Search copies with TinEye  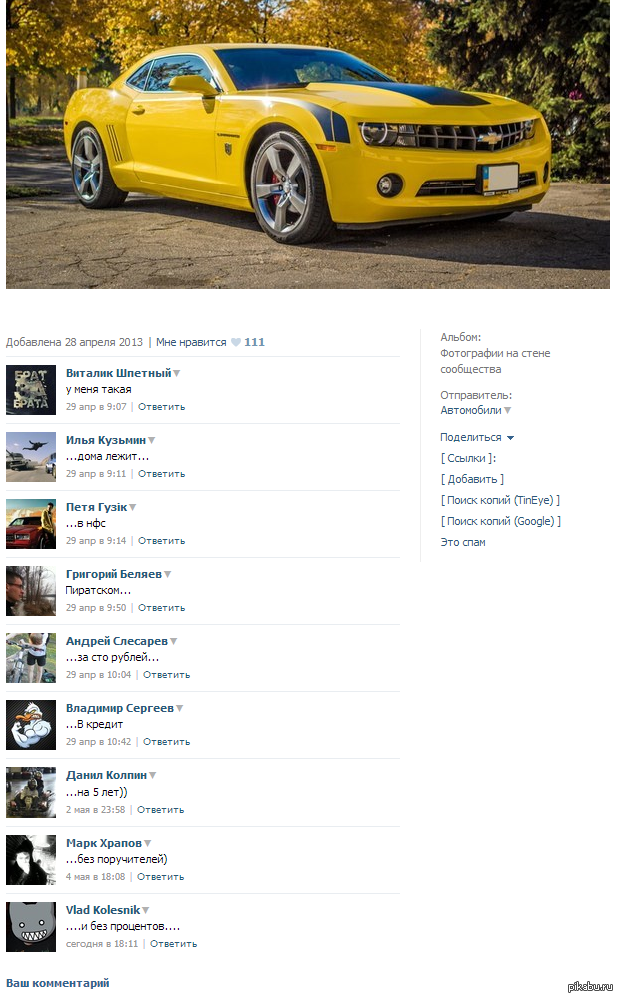point(500,500)
